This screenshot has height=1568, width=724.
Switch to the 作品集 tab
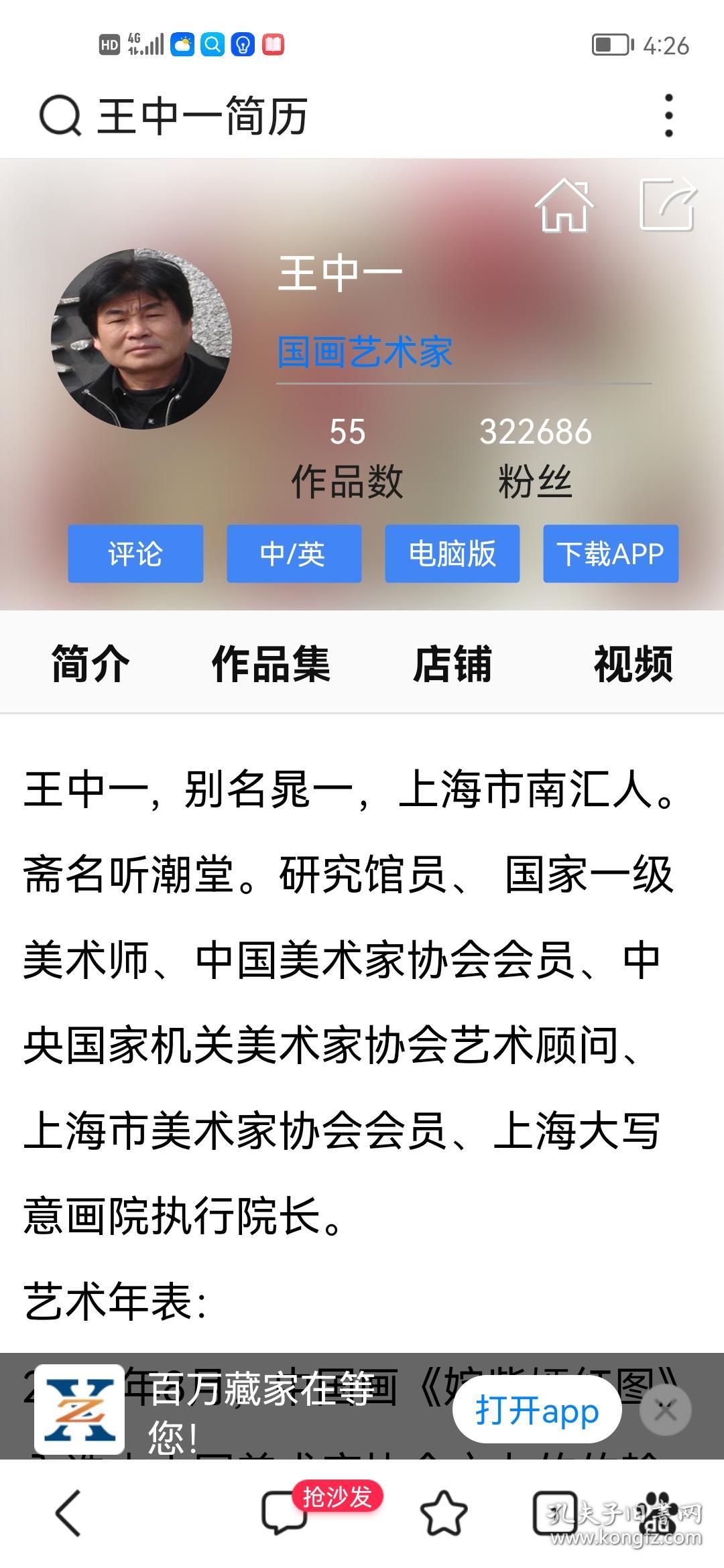[271, 662]
